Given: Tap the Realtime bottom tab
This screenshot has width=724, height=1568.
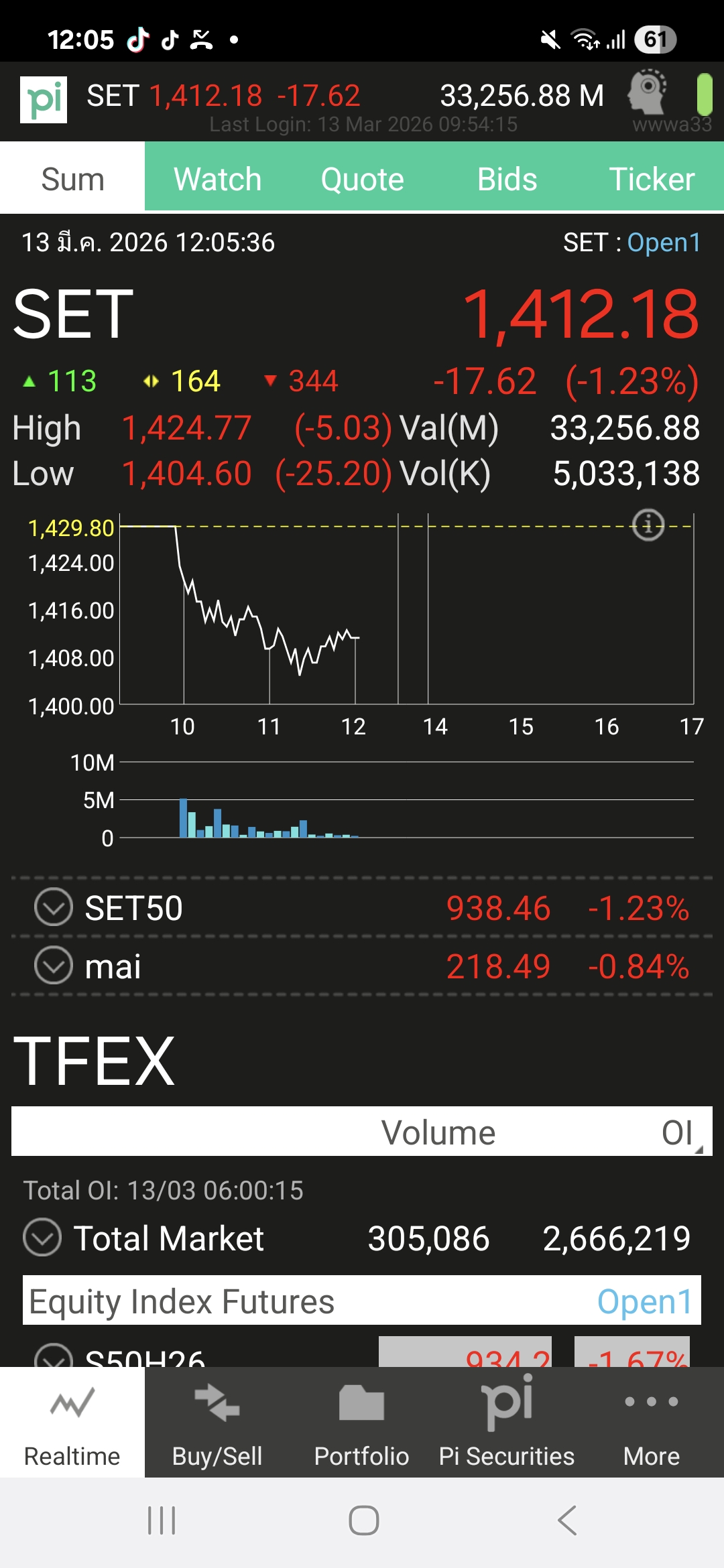Looking at the screenshot, I should 72,1423.
